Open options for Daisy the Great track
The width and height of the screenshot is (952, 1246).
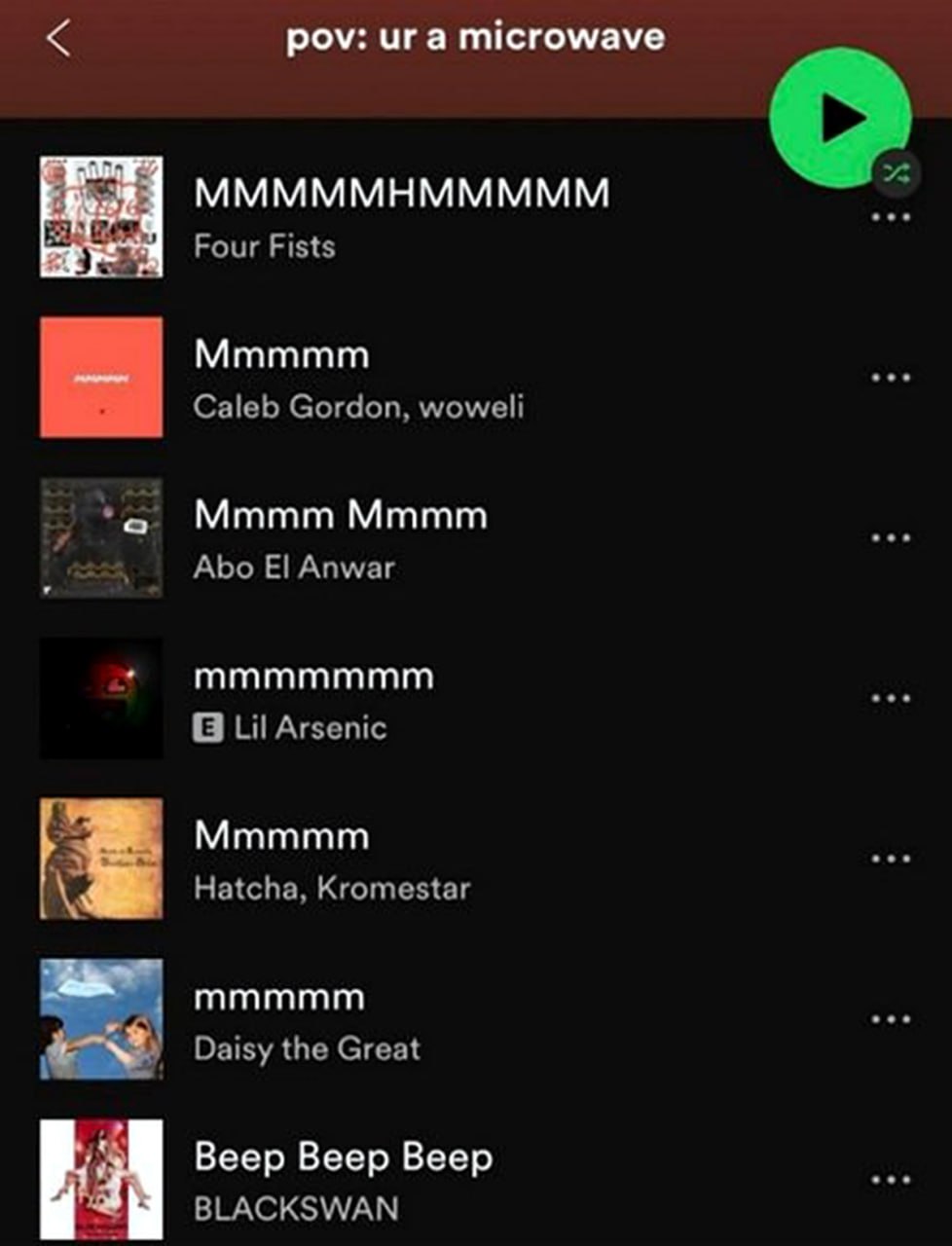point(890,1020)
